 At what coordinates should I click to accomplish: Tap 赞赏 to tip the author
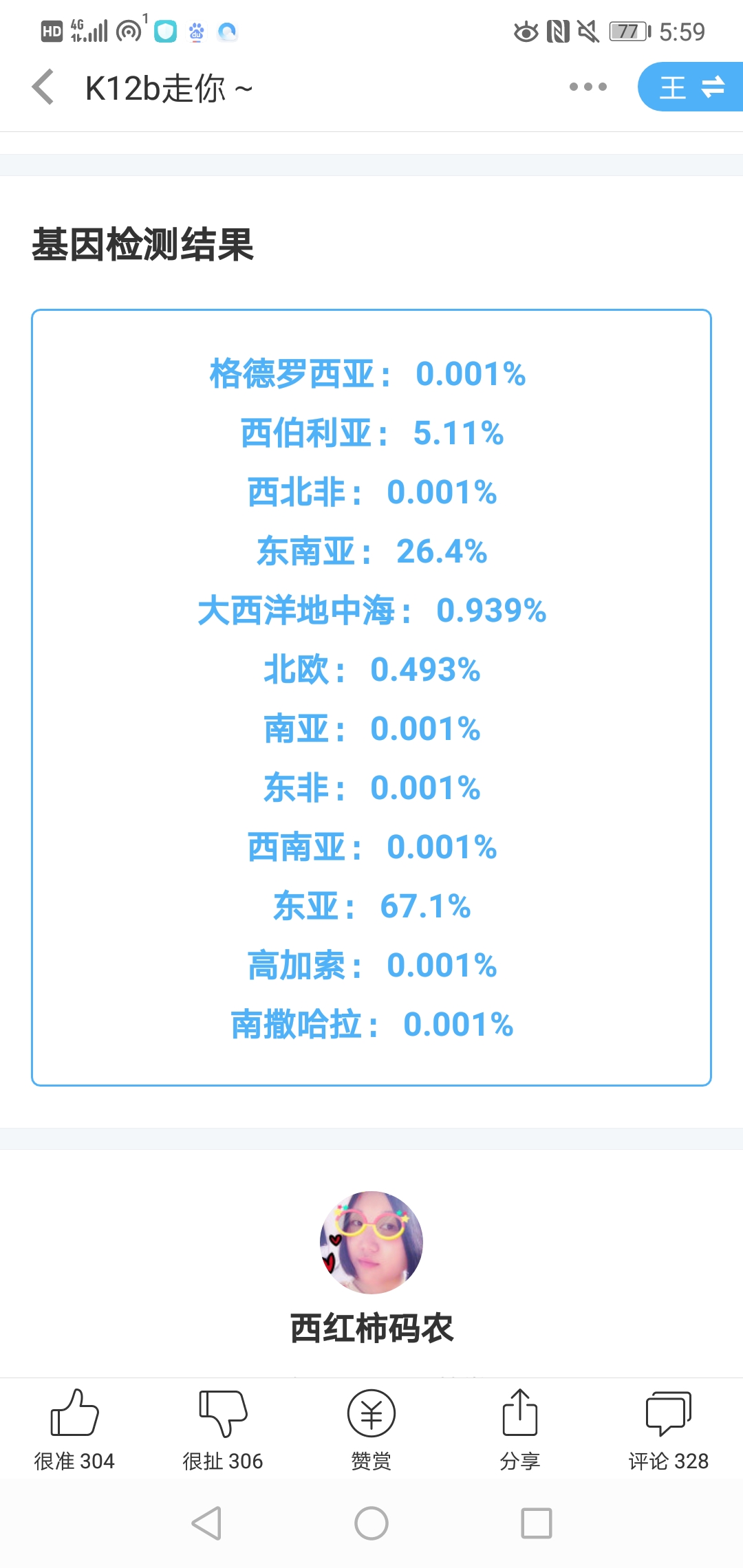pyautogui.click(x=371, y=1429)
